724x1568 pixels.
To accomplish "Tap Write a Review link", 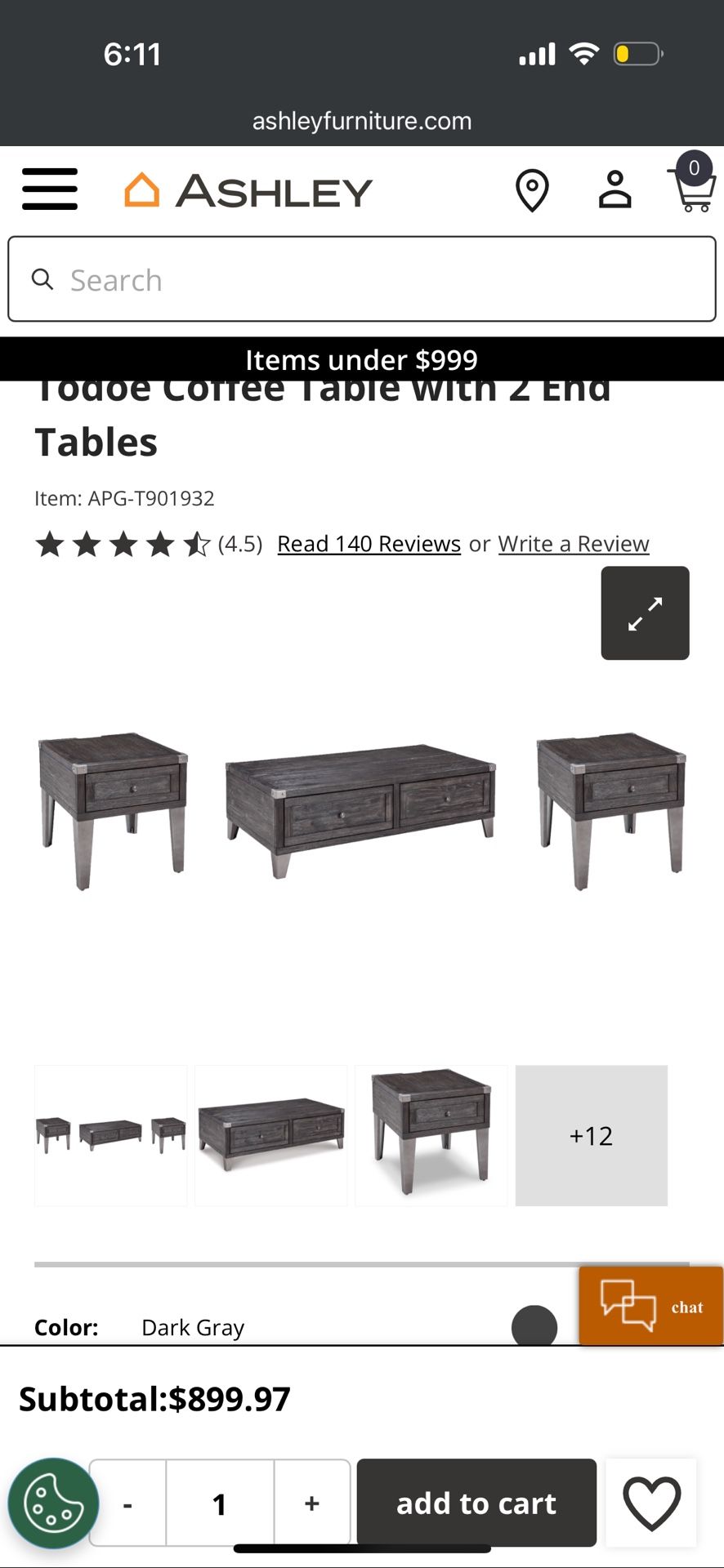I will pyautogui.click(x=574, y=544).
